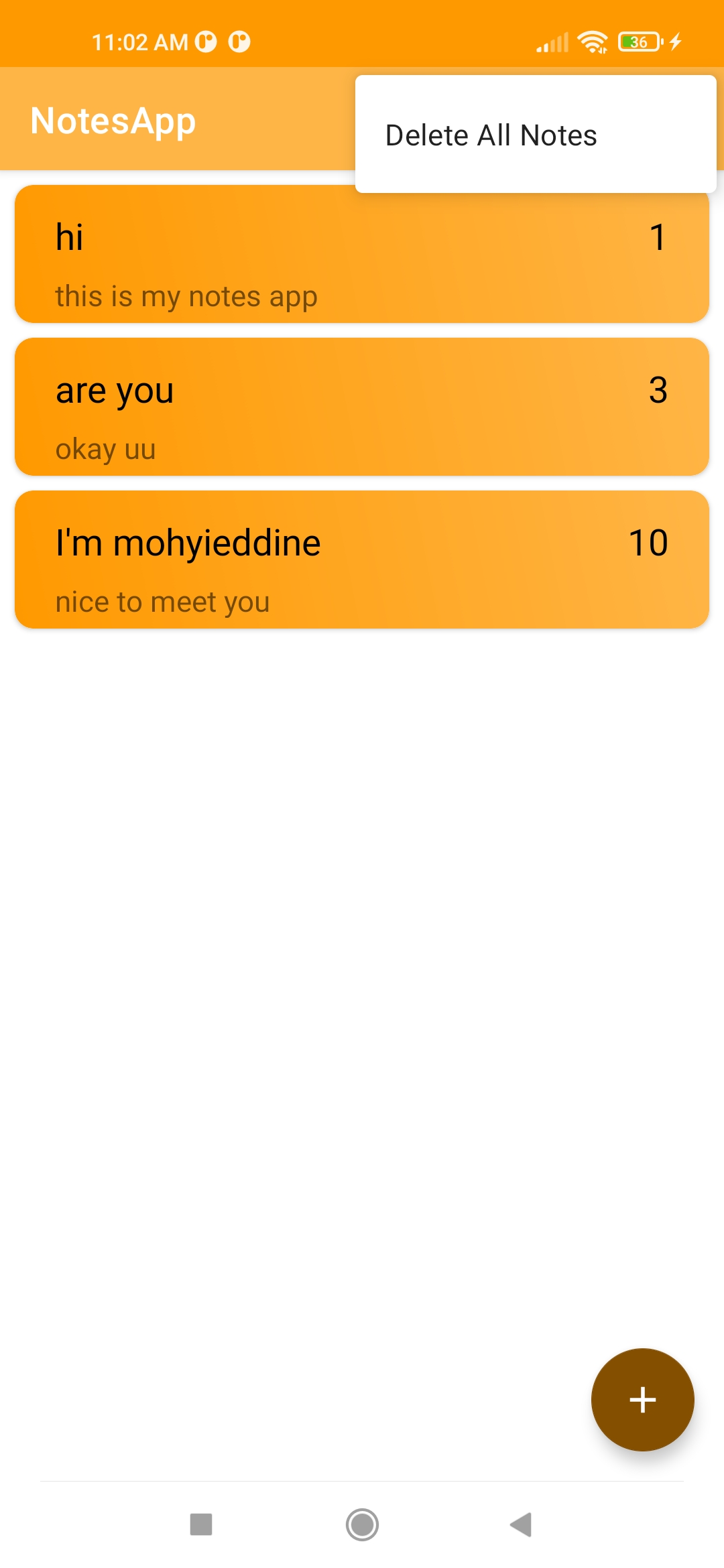This screenshot has height=1568, width=724.
Task: Open the note titled hi
Action: pyautogui.click(x=362, y=254)
